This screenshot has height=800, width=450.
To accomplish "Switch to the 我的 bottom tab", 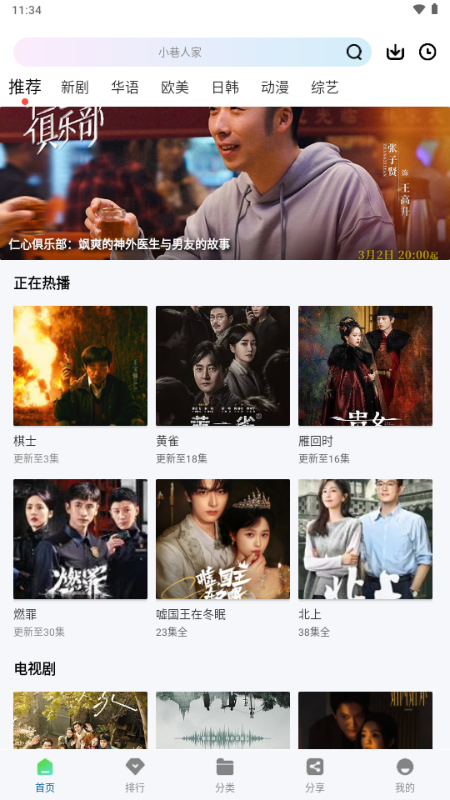I will (405, 775).
